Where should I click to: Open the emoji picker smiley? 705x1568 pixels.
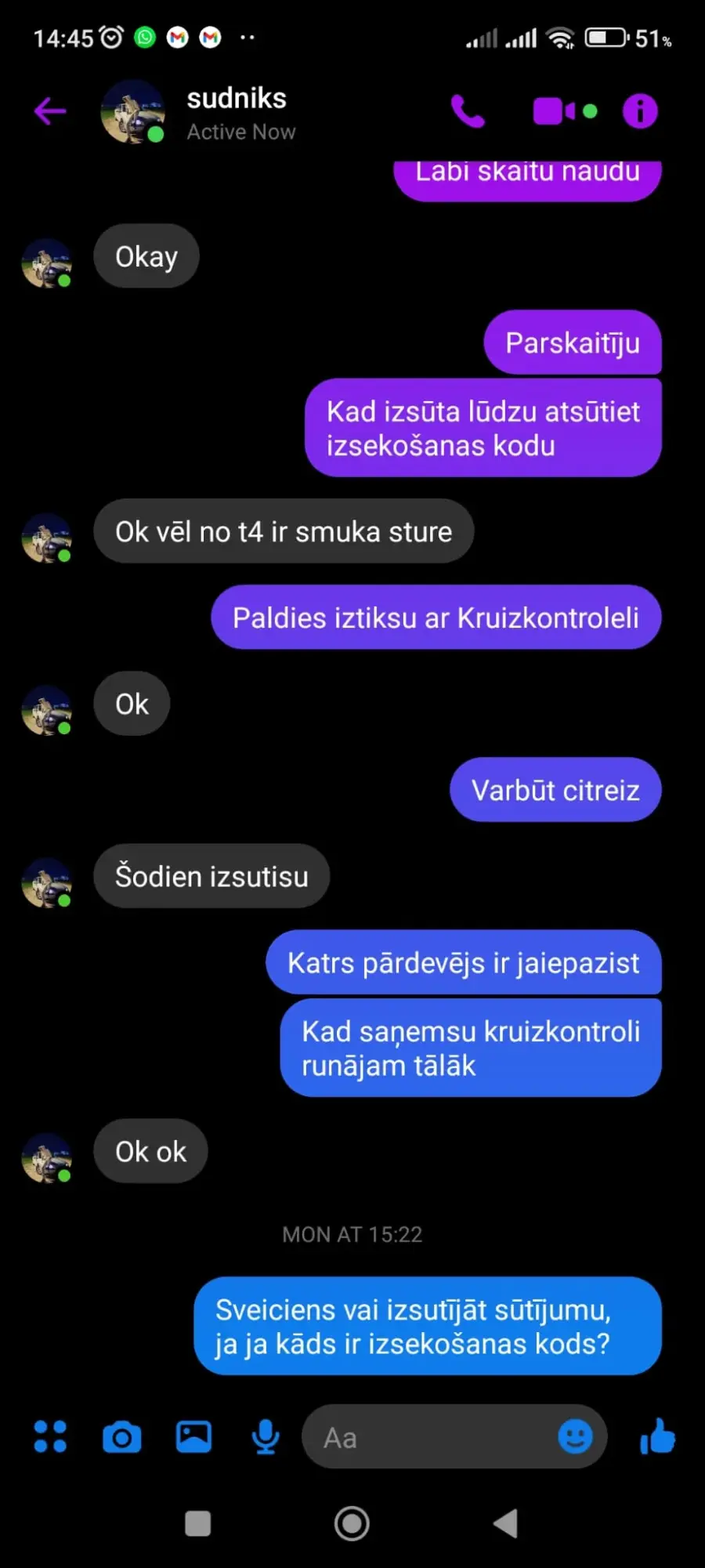click(x=575, y=1437)
